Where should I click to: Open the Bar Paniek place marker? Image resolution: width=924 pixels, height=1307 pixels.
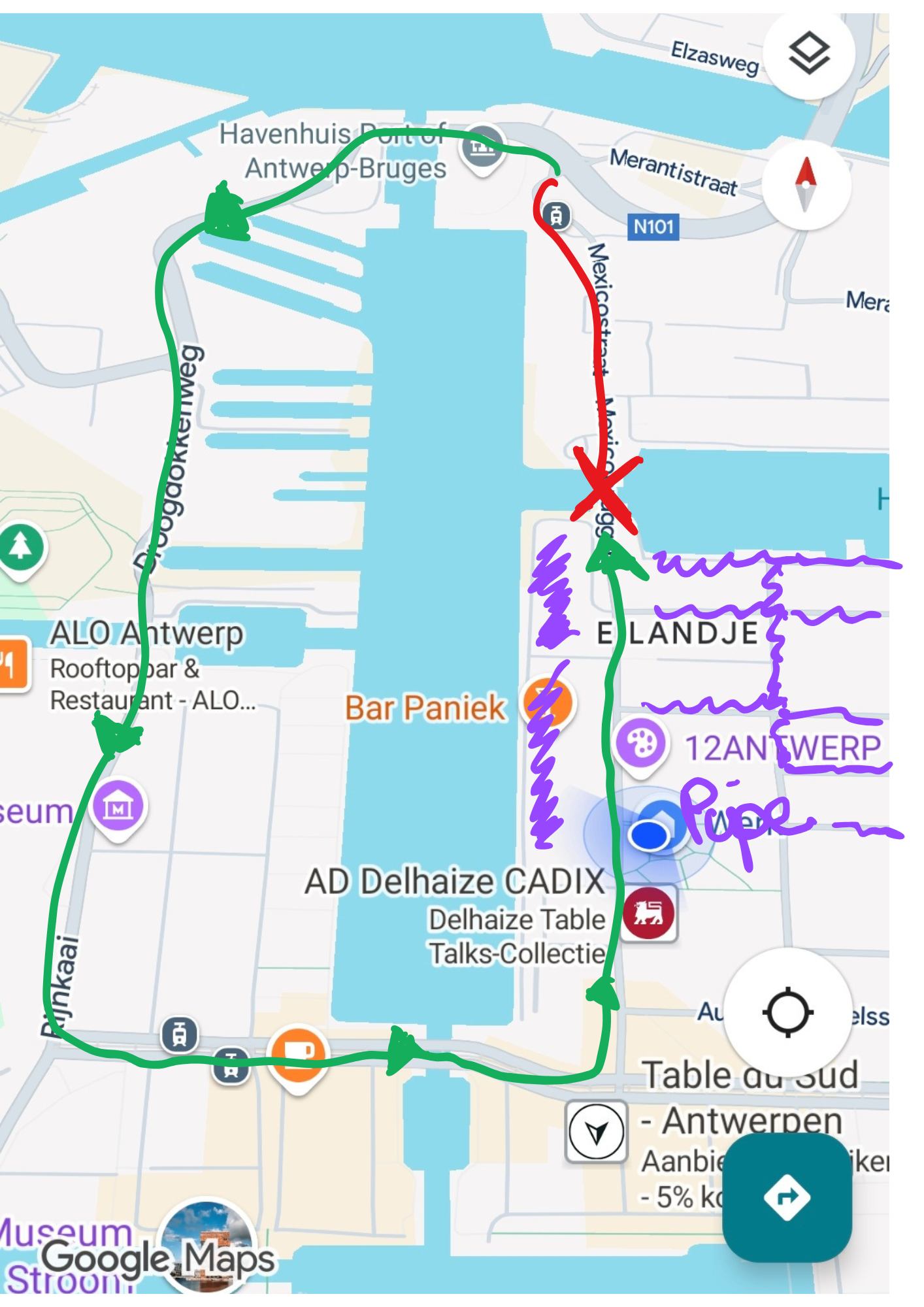pyautogui.click(x=549, y=703)
